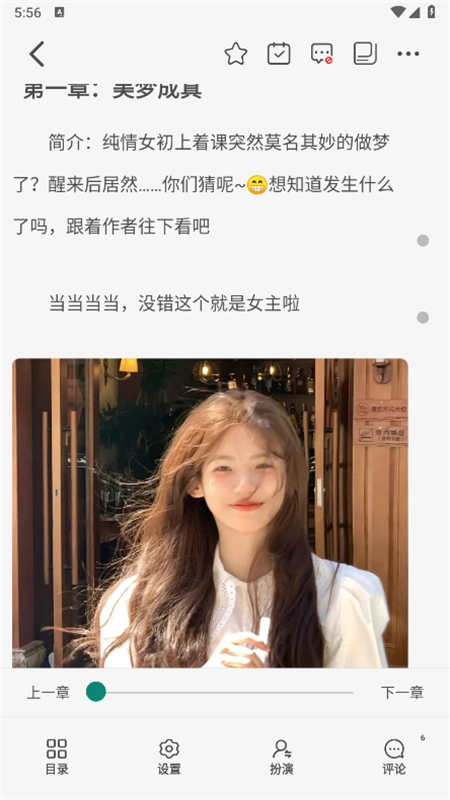The image size is (450, 800).
Task: Open the calendar check-in icon
Action: [x=279, y=54]
